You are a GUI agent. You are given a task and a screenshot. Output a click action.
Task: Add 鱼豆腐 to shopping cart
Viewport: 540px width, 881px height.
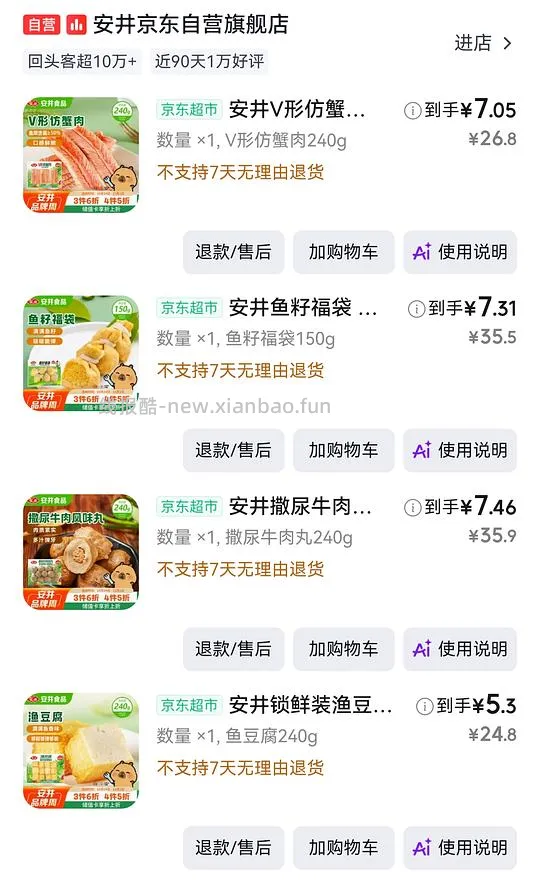point(343,847)
